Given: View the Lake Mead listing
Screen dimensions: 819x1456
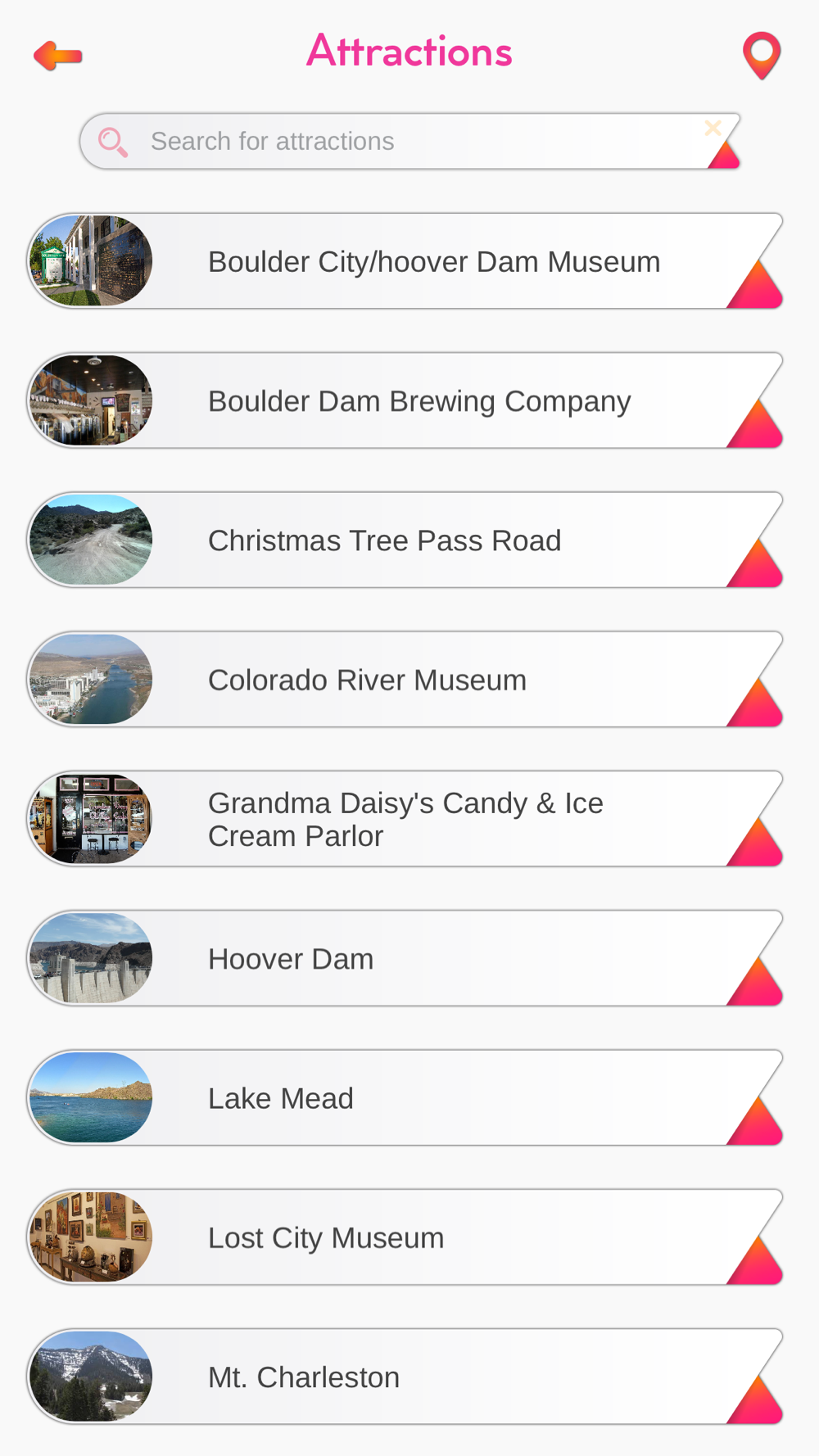Looking at the screenshot, I should click(x=281, y=1098).
